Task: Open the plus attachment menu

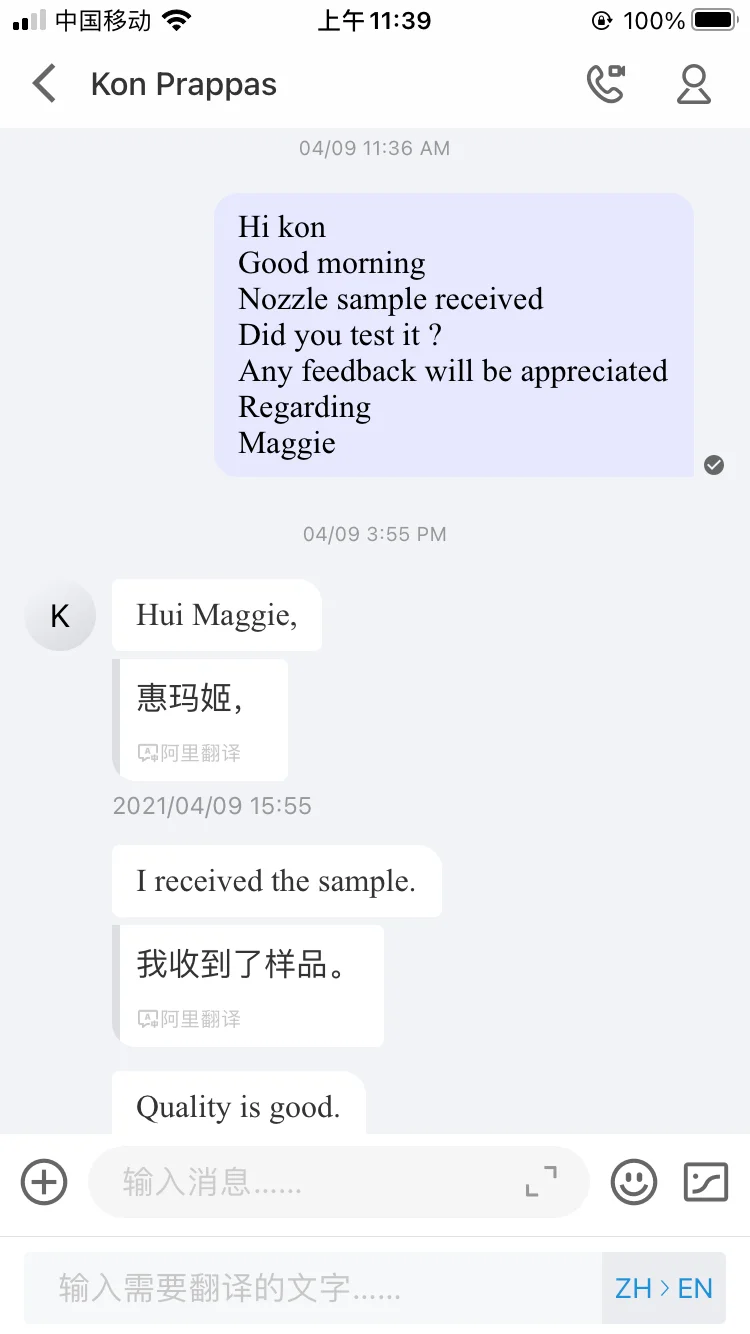Action: [44, 1182]
